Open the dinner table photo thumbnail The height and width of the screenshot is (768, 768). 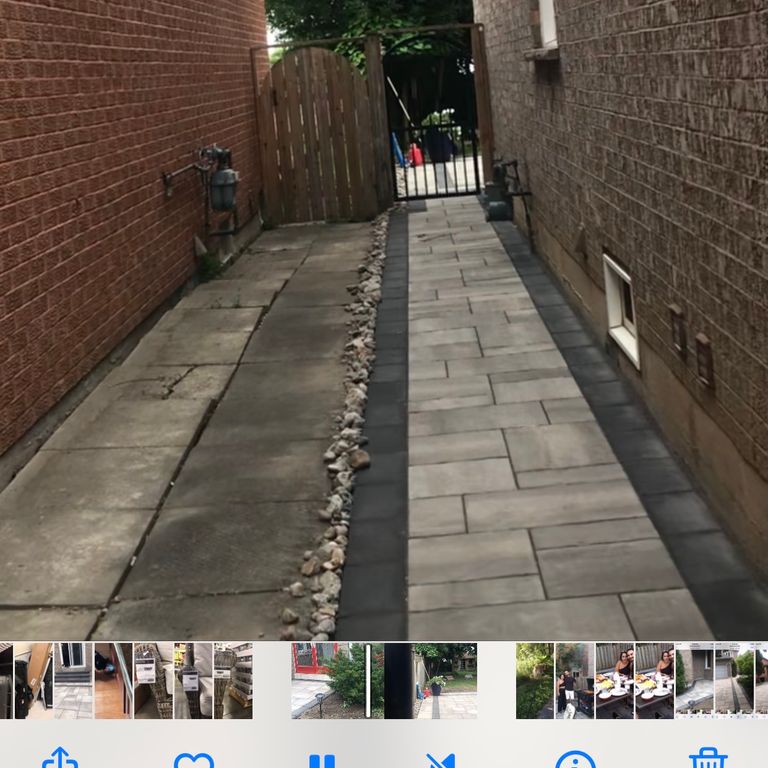614,680
